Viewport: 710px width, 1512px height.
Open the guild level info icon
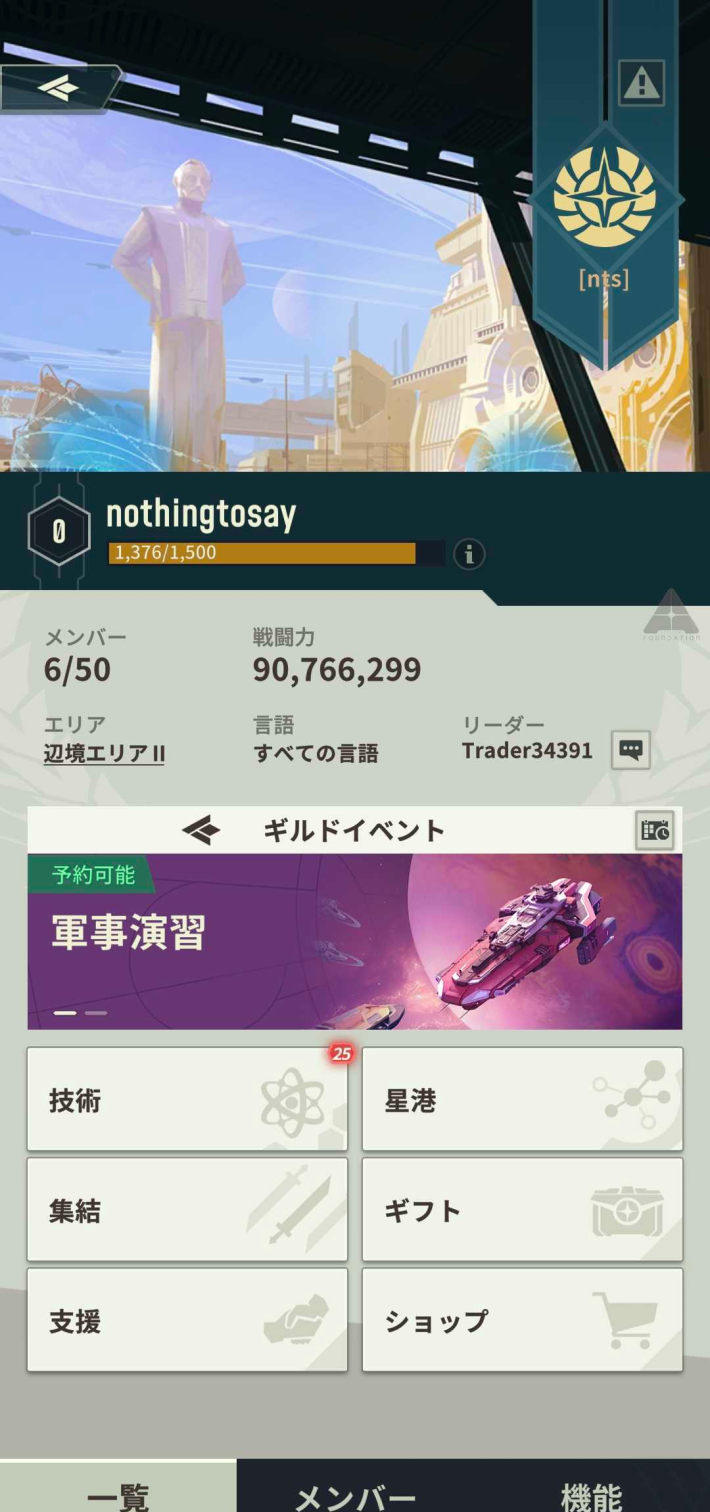coord(469,553)
